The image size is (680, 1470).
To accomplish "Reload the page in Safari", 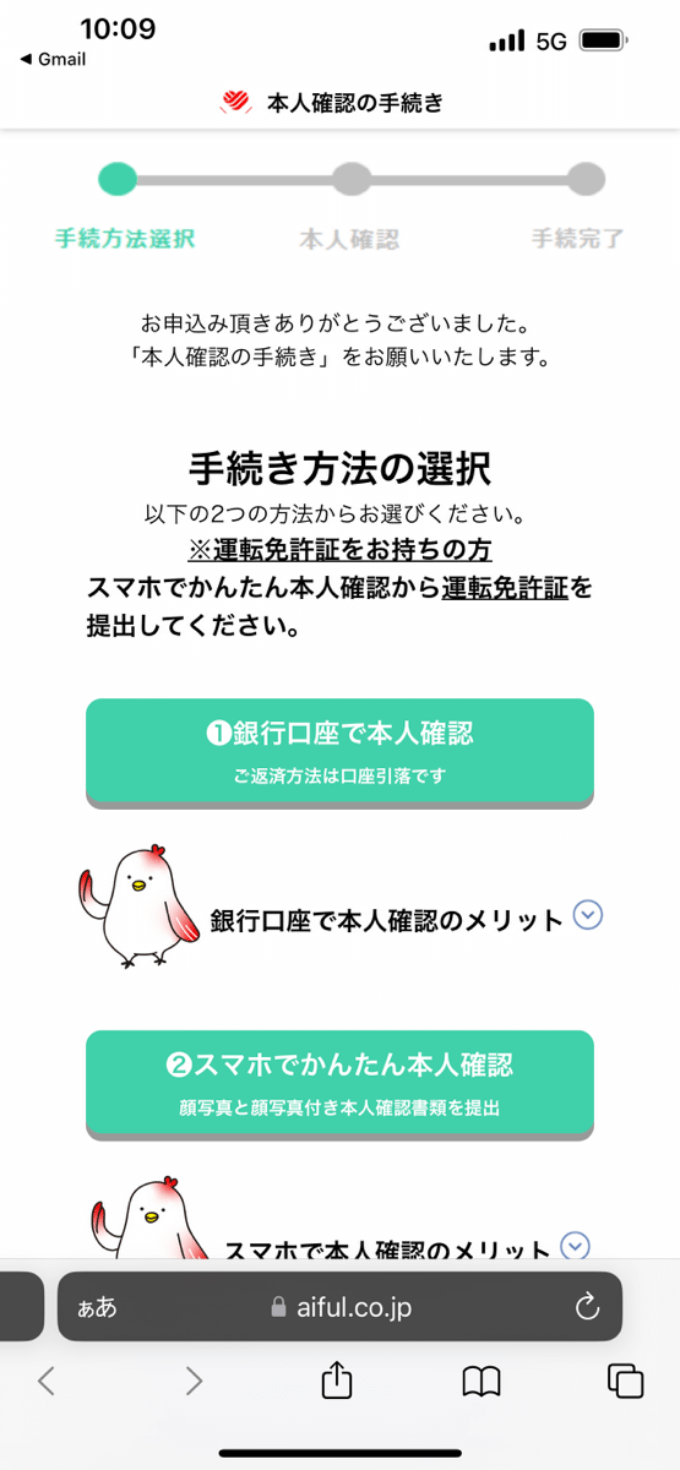I will tap(588, 1306).
